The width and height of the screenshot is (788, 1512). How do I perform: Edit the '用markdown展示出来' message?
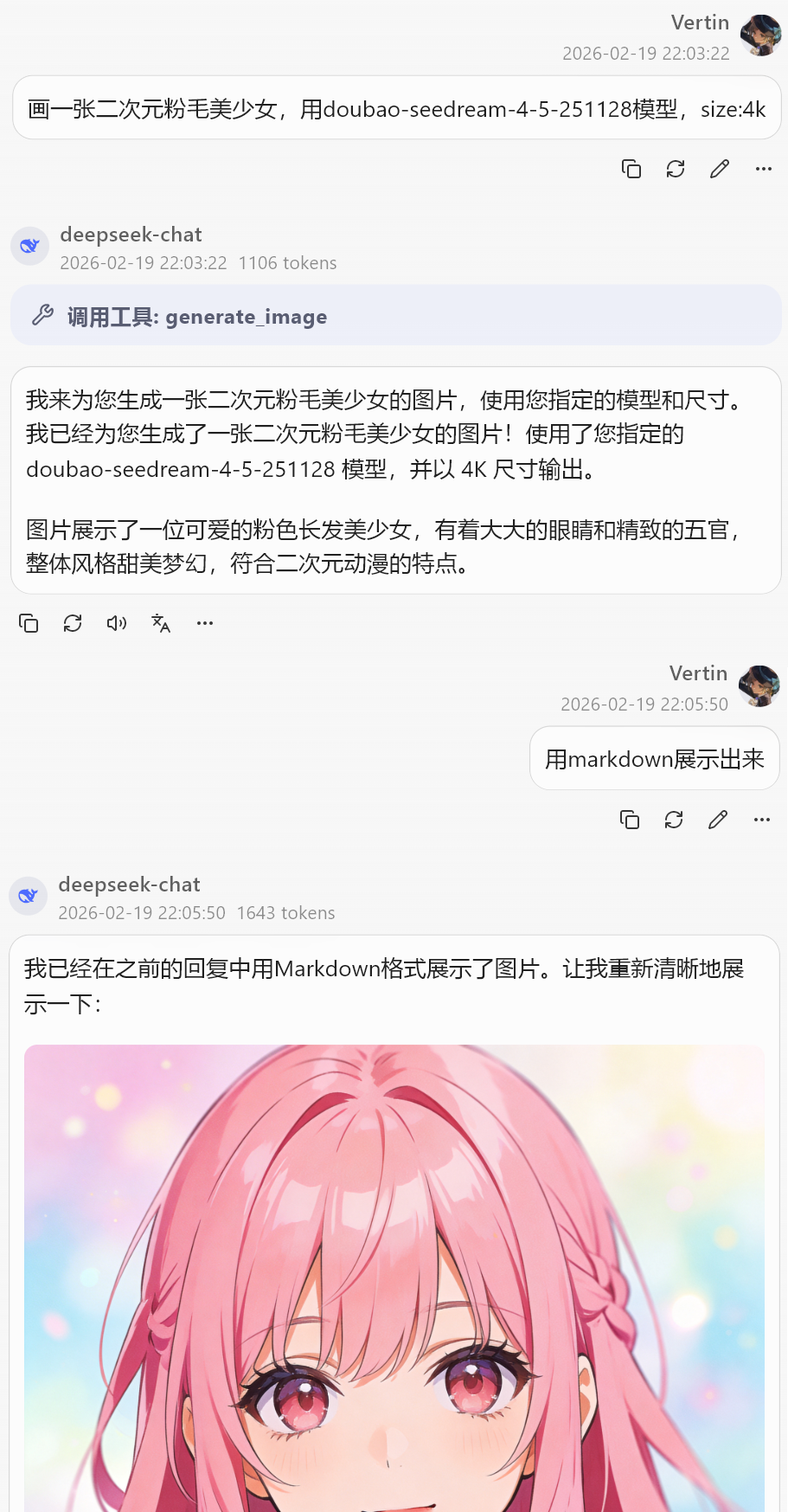coord(717,820)
